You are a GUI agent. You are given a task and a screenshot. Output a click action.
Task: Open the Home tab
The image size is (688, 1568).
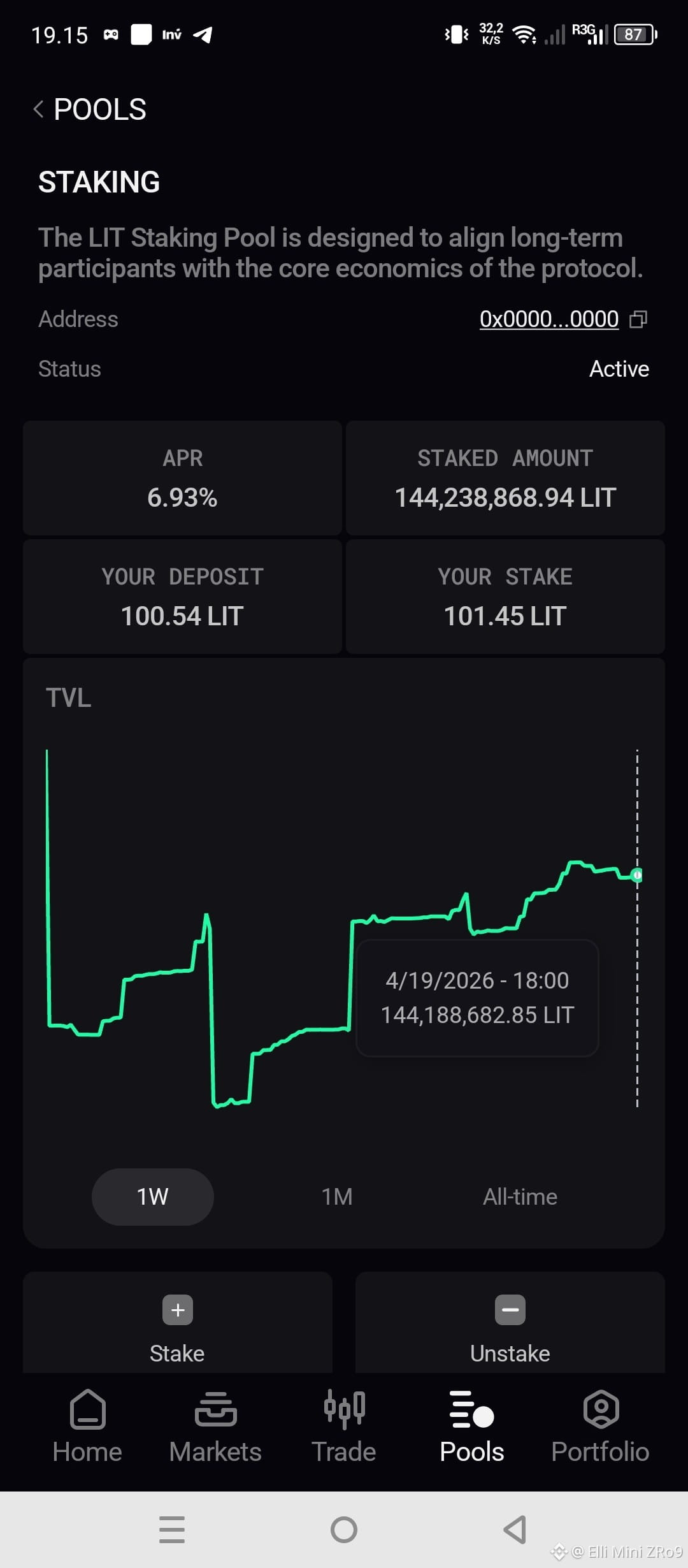tap(87, 1427)
